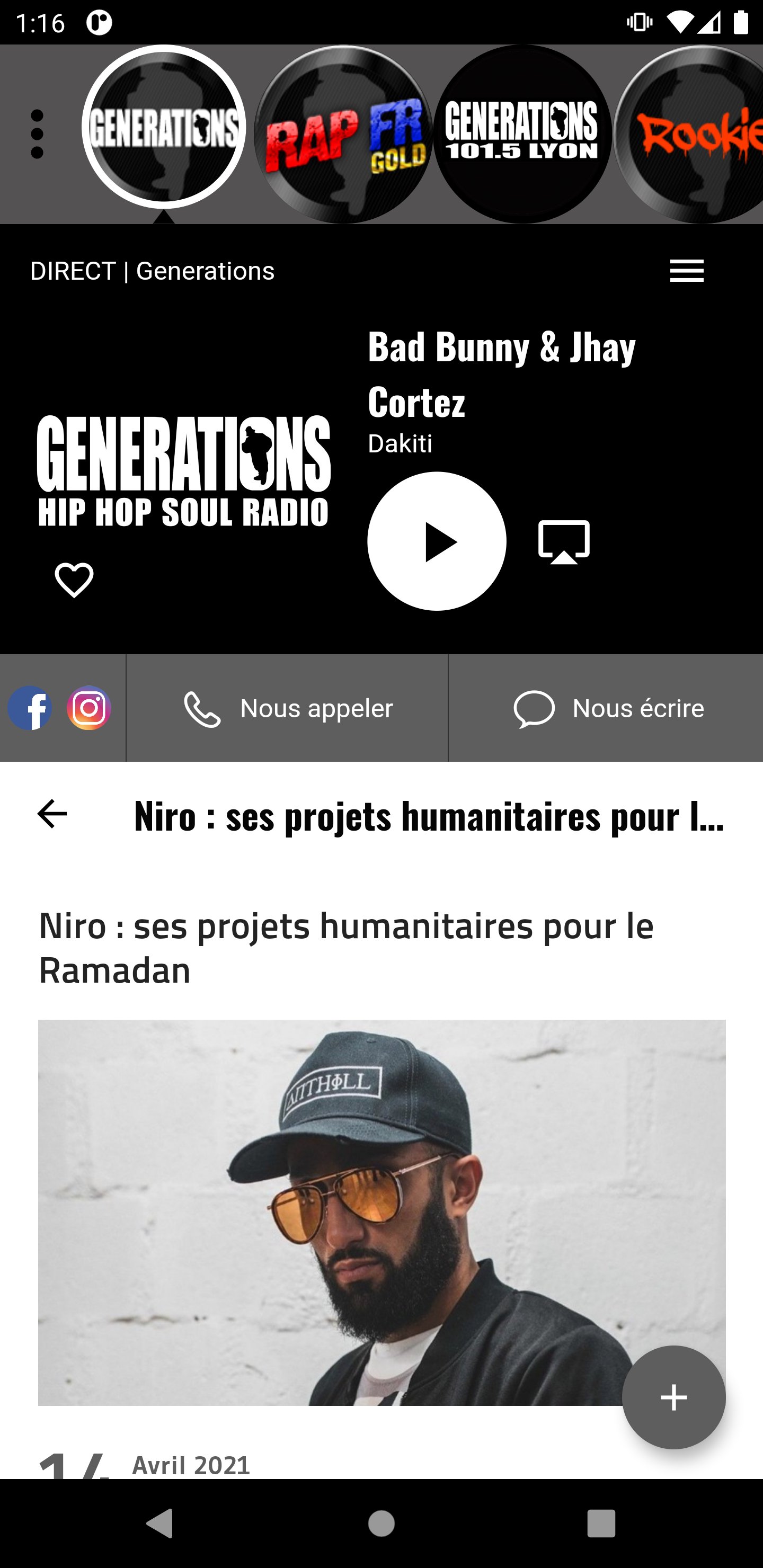Image resolution: width=763 pixels, height=1568 pixels.
Task: Cast audio with the AirPlay icon
Action: [564, 541]
